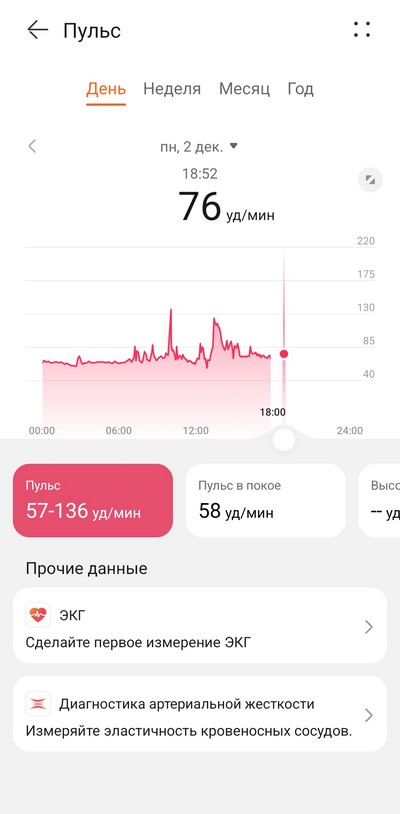
Task: Open the four-dot more options menu
Action: (362, 30)
